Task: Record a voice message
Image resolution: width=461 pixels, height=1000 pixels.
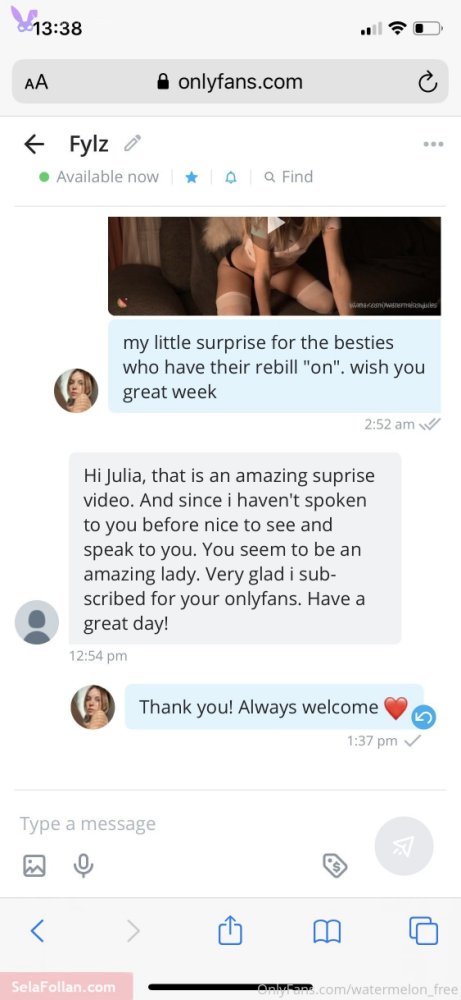Action: click(83, 865)
